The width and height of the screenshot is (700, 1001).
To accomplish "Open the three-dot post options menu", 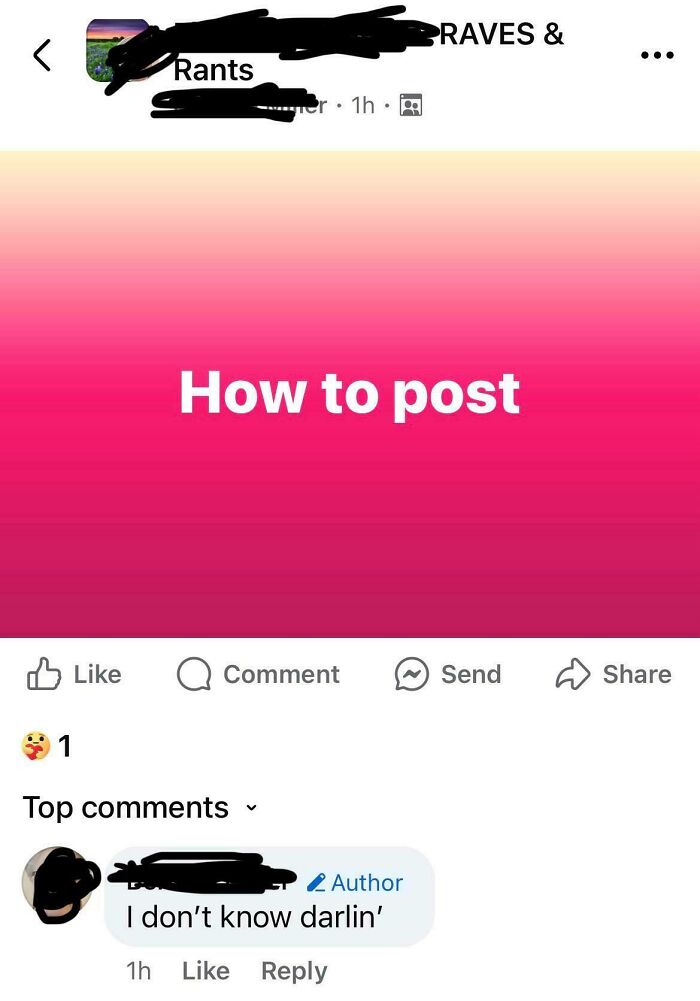I will click(x=657, y=56).
